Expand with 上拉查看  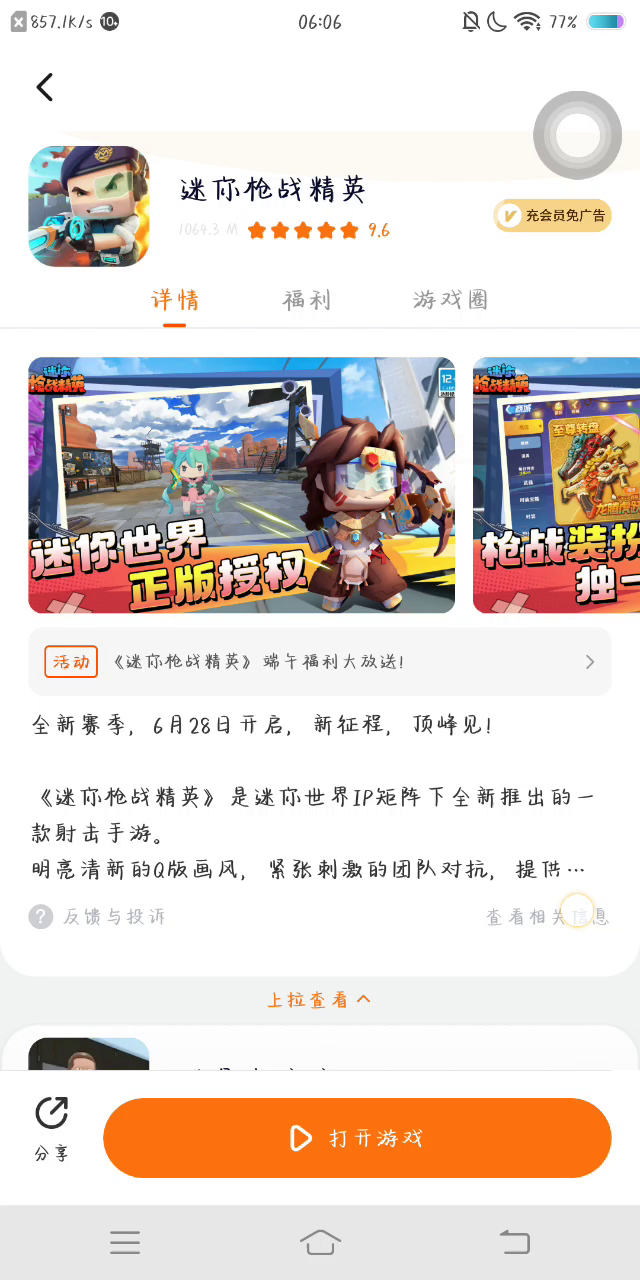(x=319, y=999)
